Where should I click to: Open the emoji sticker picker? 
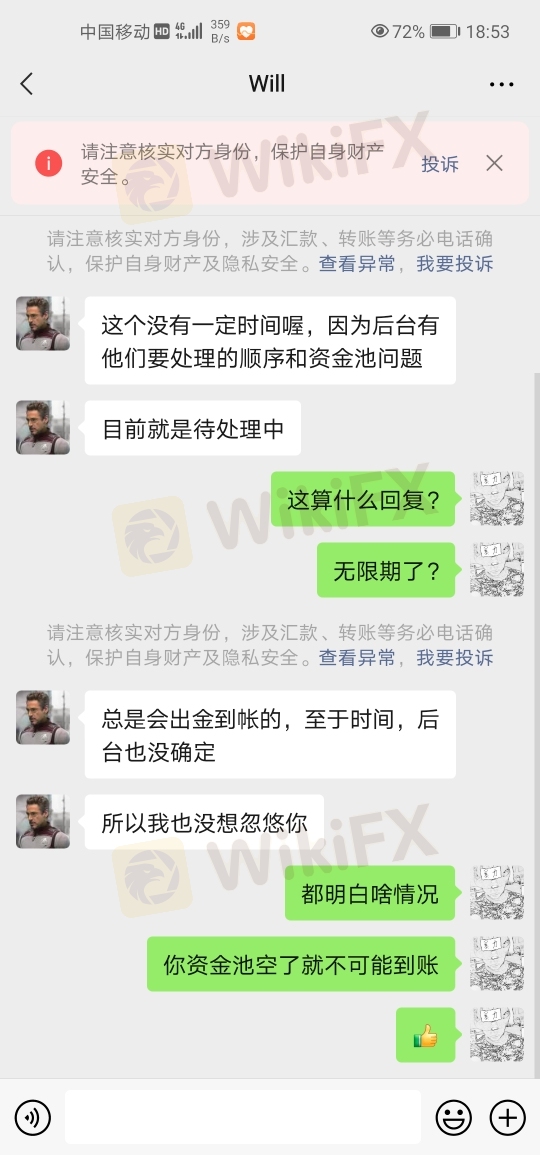tap(453, 1117)
